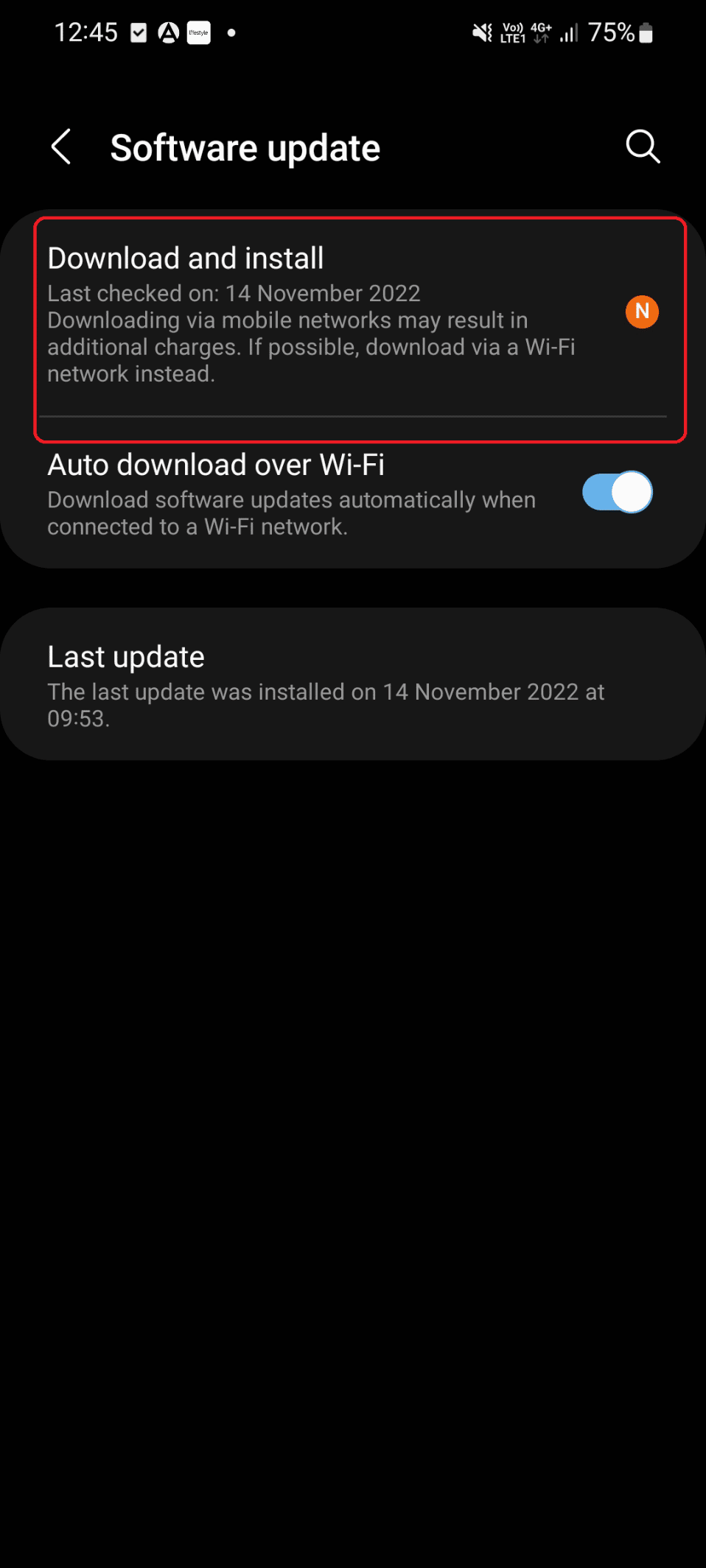
Task: Turn off Auto download over Wi-Fi
Action: (x=617, y=492)
